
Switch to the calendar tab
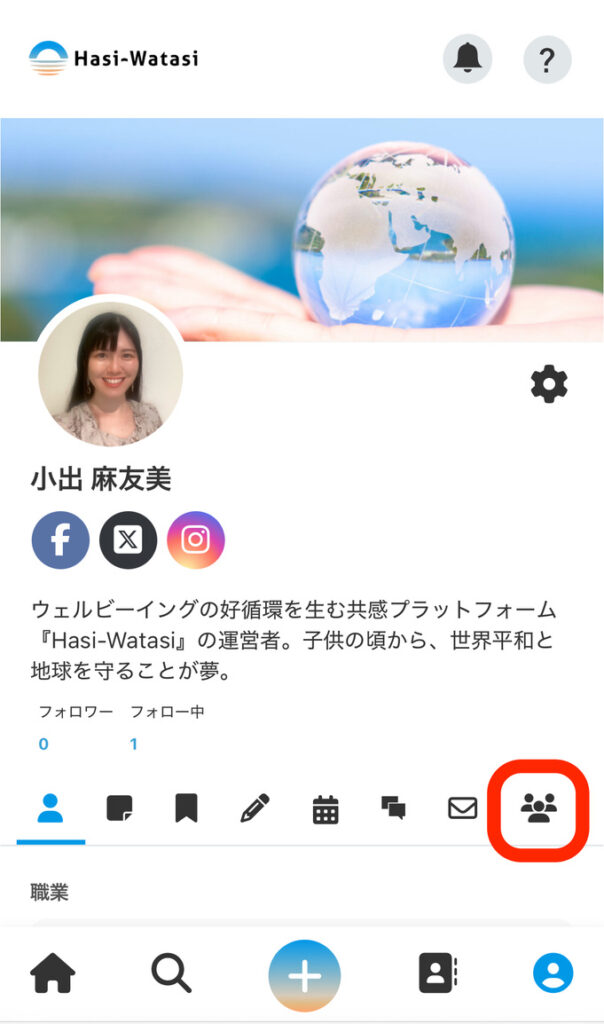[x=325, y=809]
